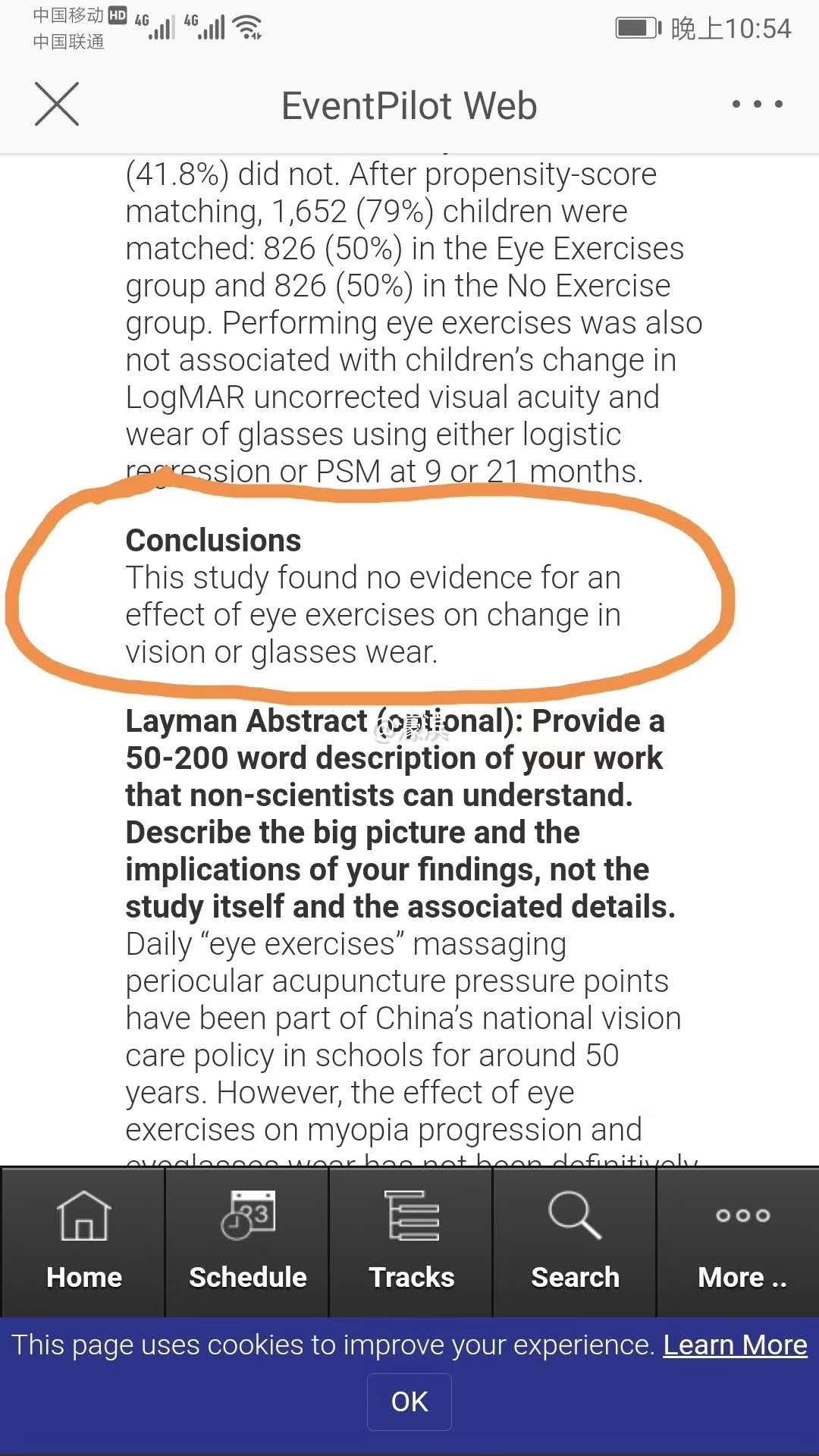Go to the Home tab
The width and height of the screenshot is (819, 1456).
tap(83, 1242)
